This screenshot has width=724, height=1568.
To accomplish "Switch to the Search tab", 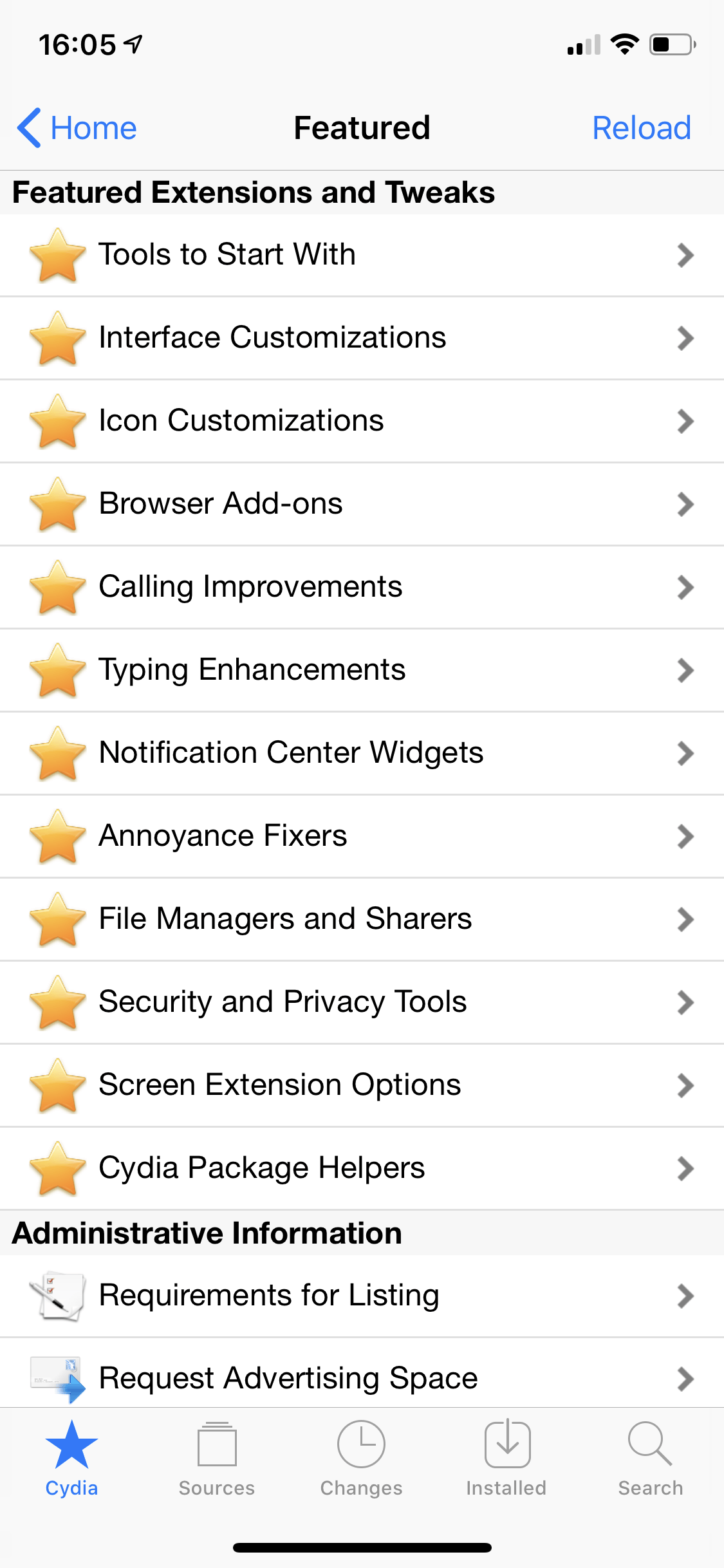I will [651, 1459].
